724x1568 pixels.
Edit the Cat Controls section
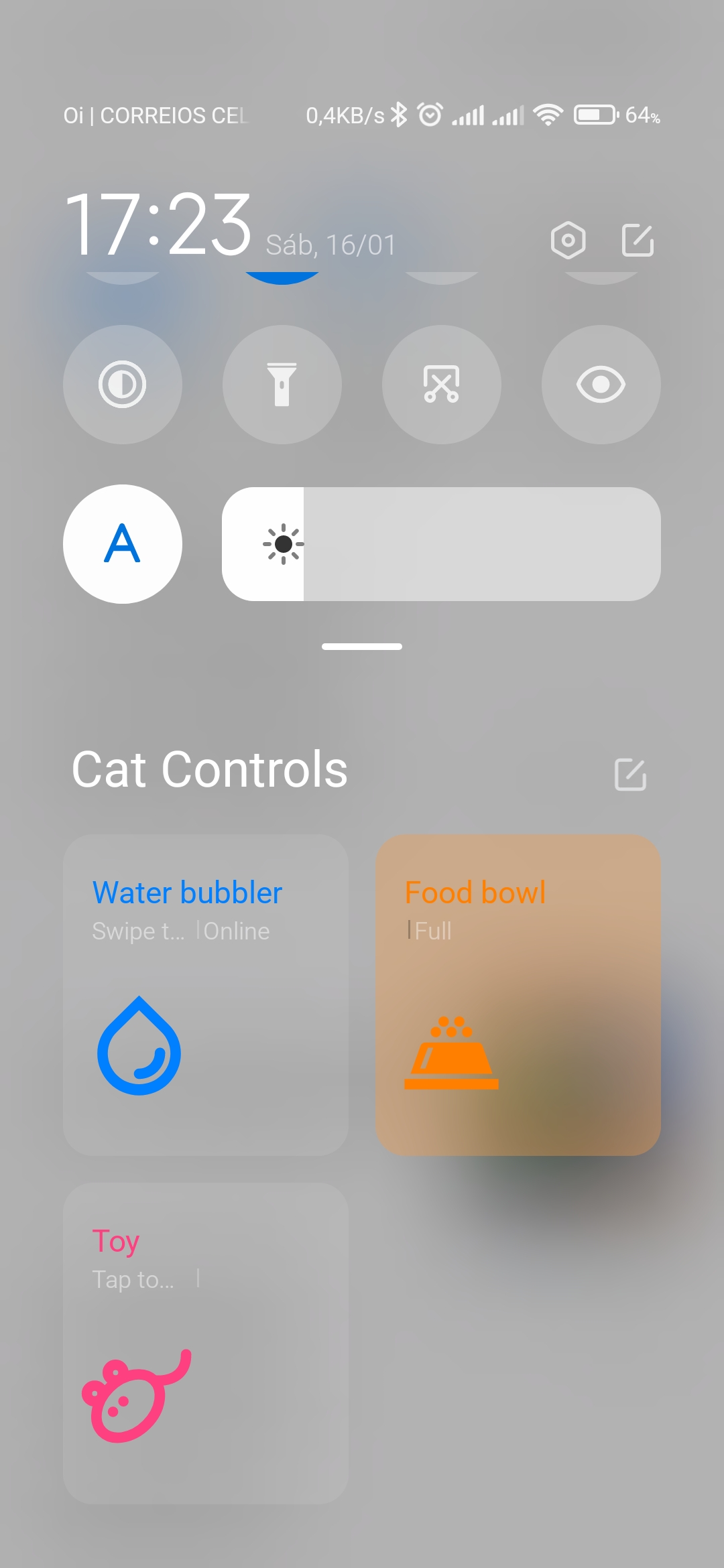coord(631,775)
